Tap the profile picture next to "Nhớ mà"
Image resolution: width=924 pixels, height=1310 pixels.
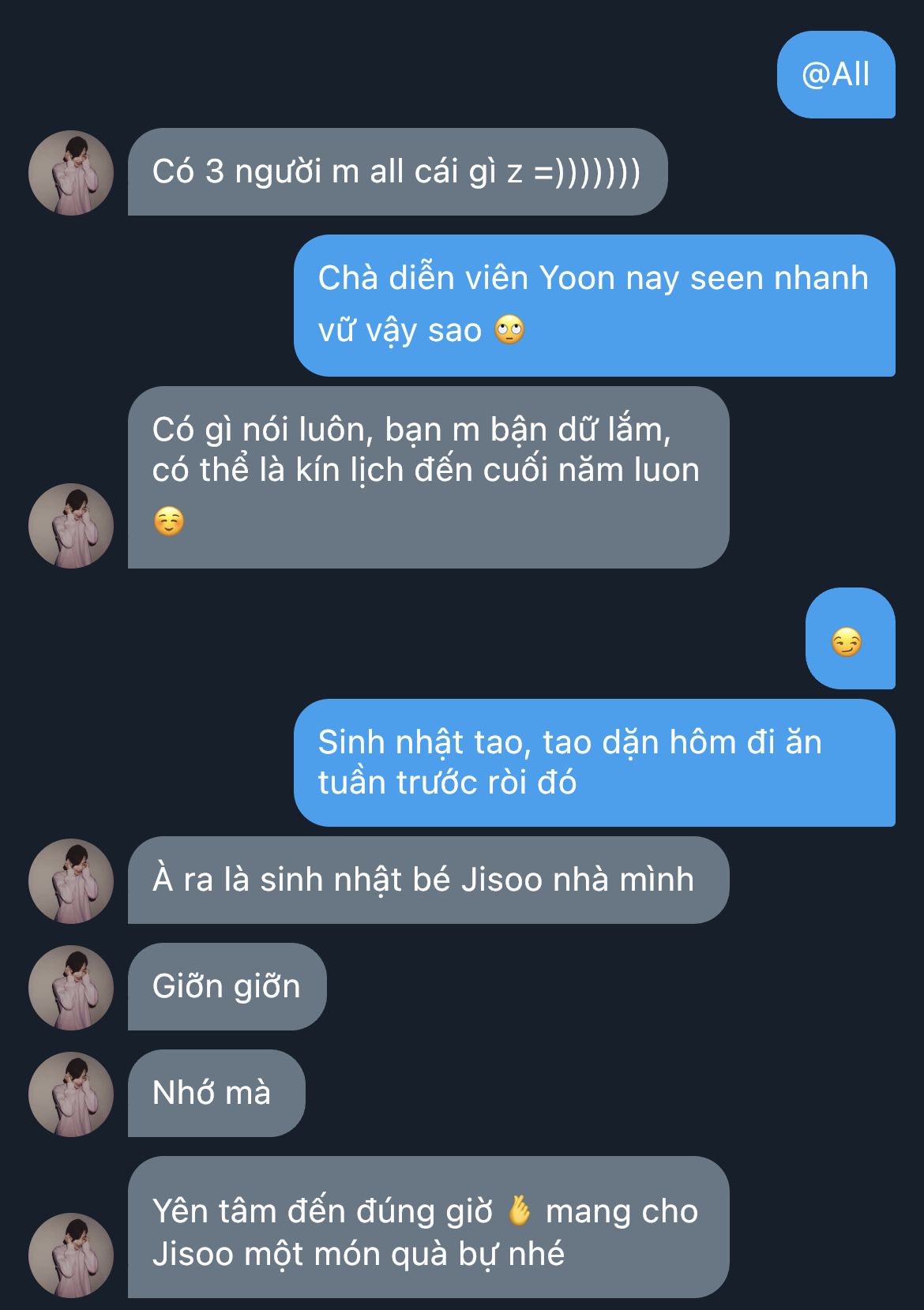tap(71, 1094)
